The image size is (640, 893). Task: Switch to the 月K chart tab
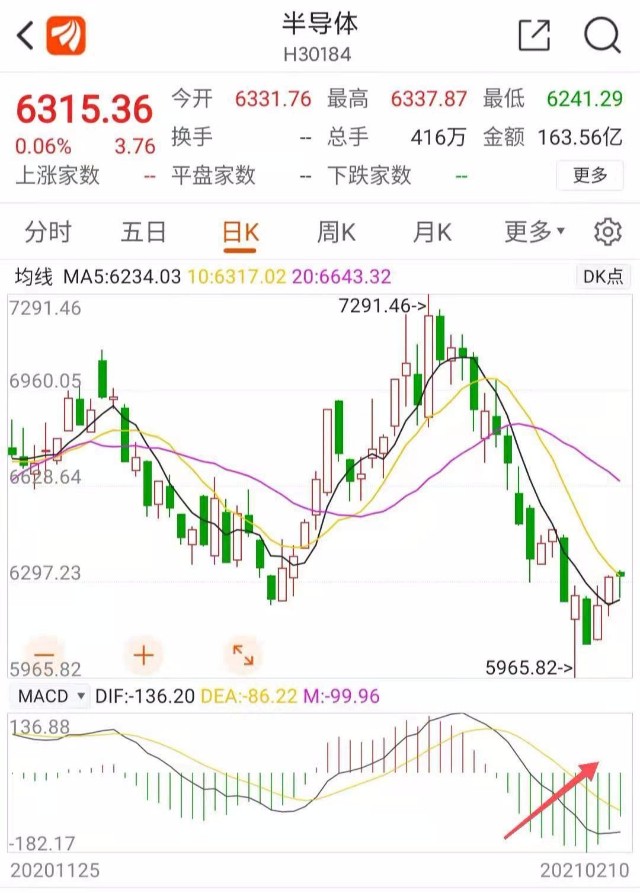point(432,233)
